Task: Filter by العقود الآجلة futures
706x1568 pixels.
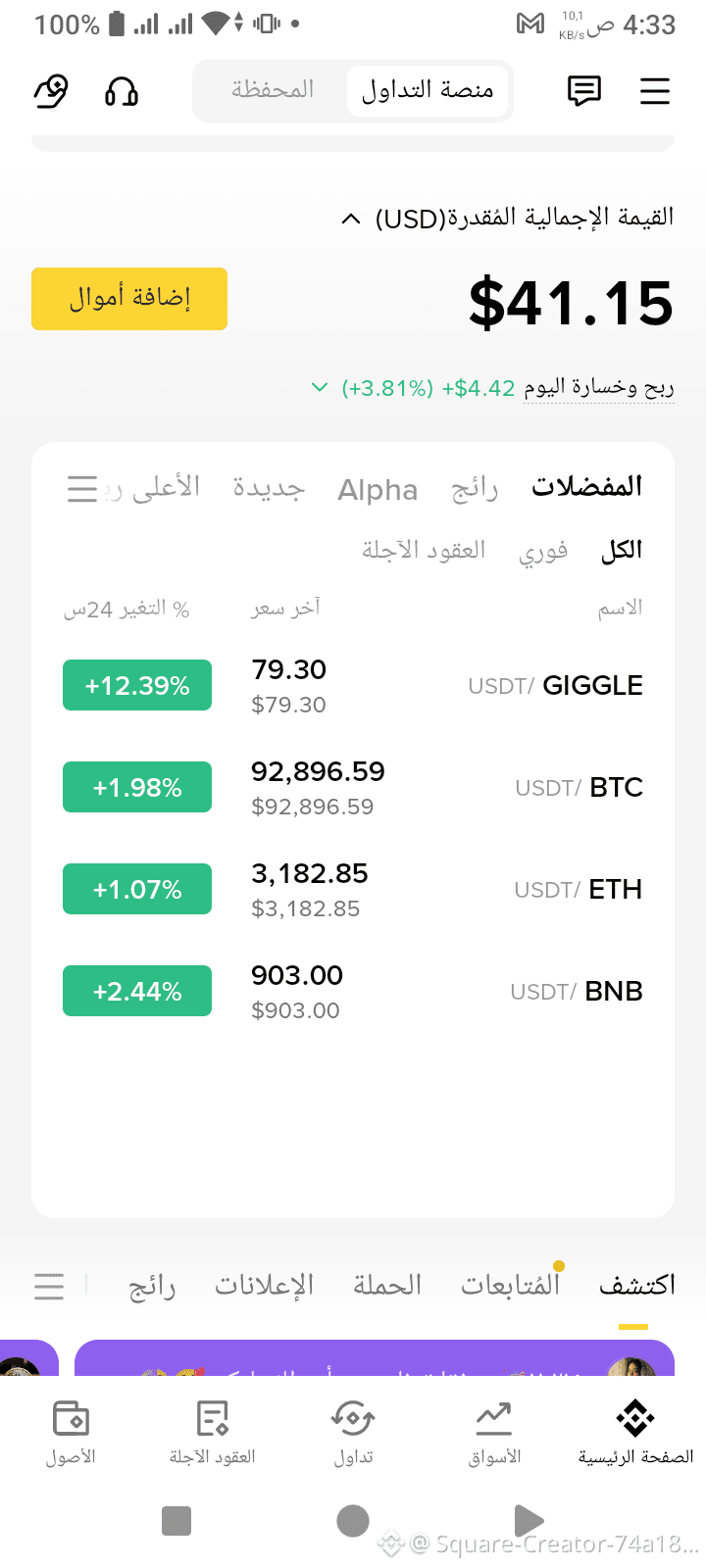Action: click(x=424, y=551)
